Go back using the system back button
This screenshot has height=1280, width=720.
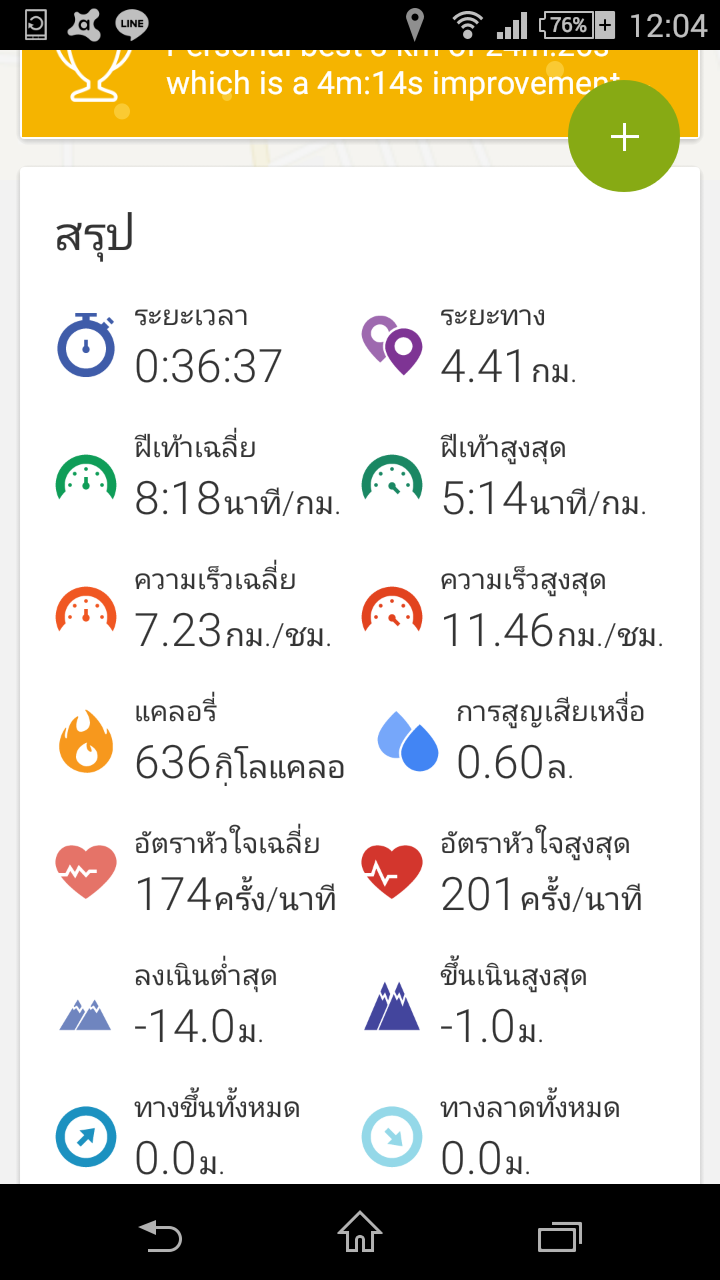coord(160,1236)
